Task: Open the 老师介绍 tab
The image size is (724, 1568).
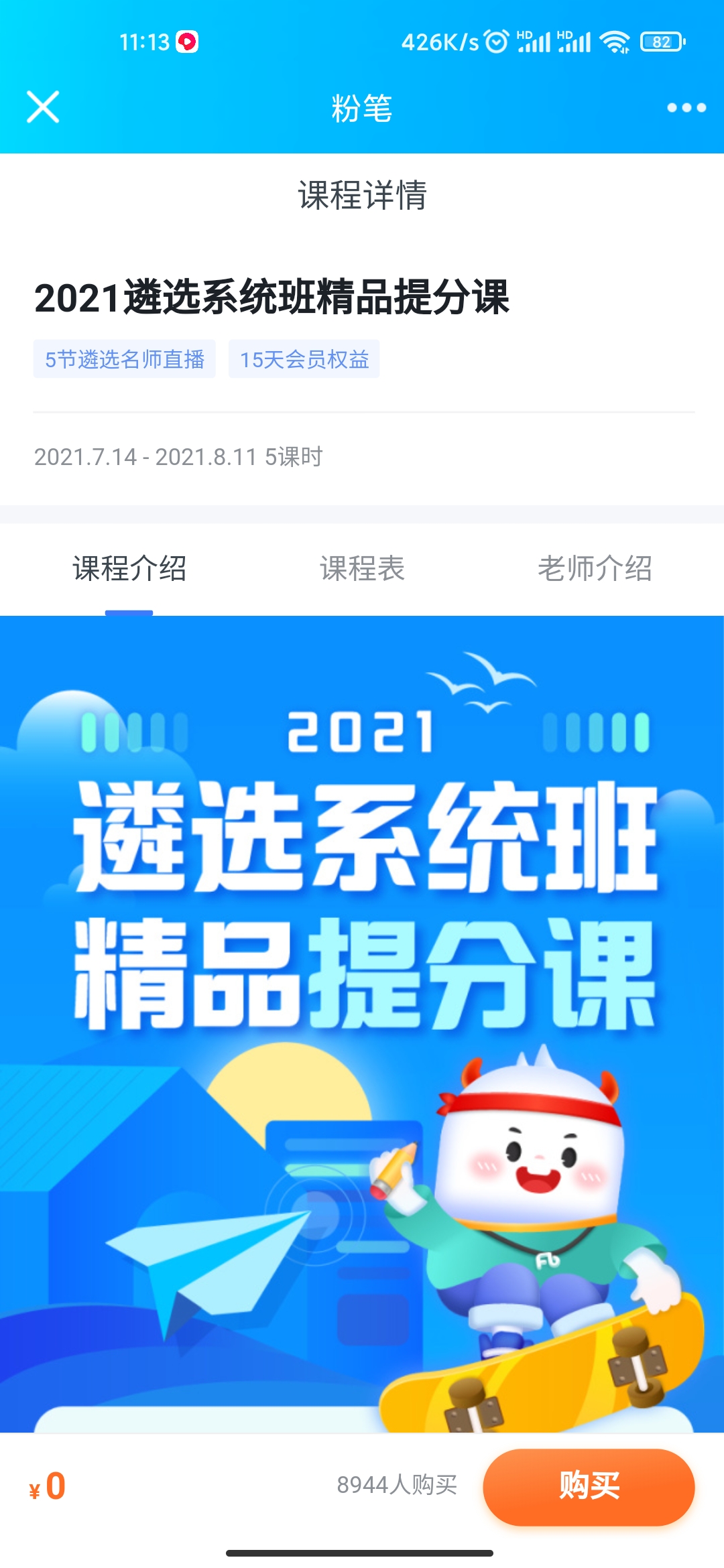Action: tap(595, 569)
